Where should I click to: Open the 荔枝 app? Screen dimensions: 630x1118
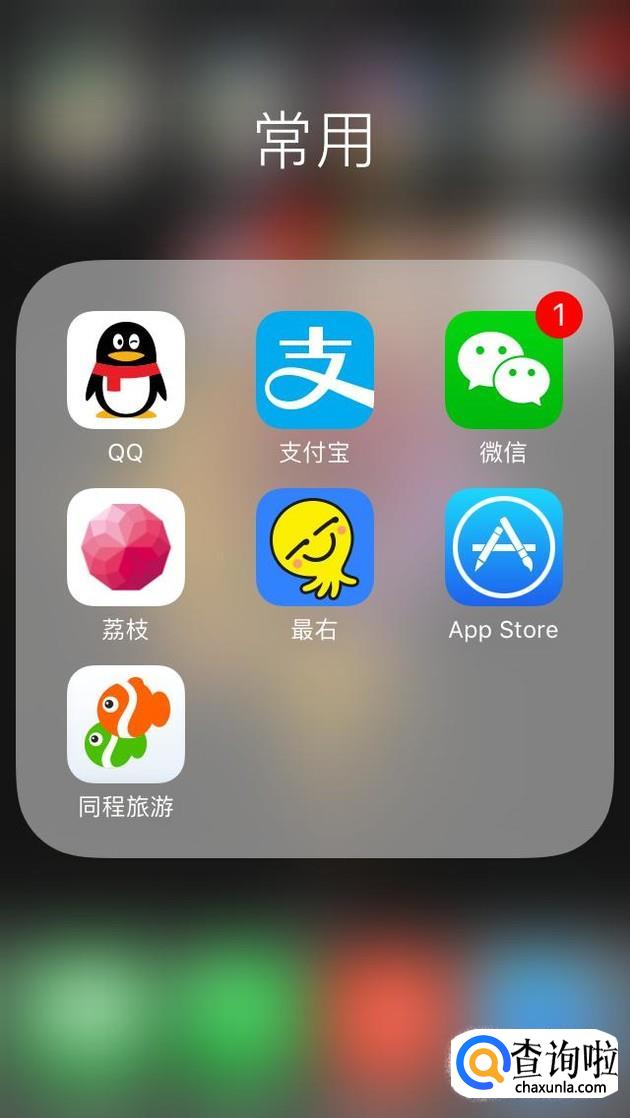[x=125, y=547]
